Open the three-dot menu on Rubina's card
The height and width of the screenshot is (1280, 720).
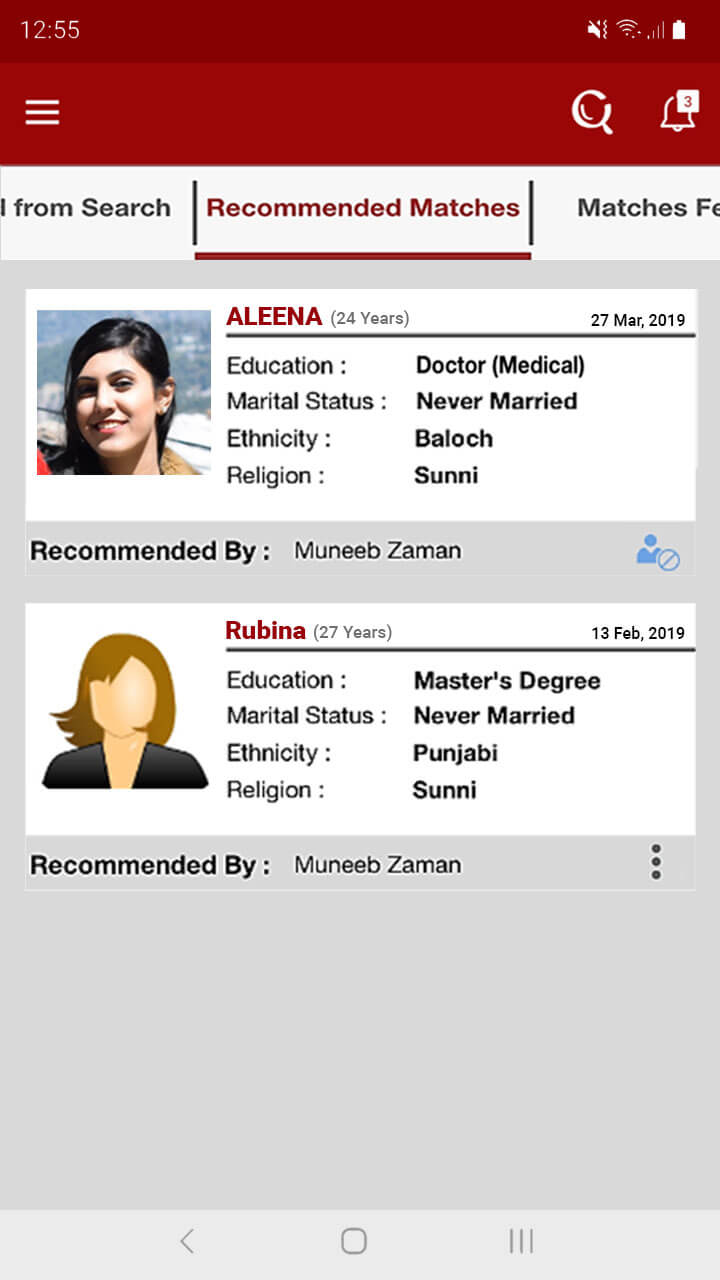click(x=656, y=862)
